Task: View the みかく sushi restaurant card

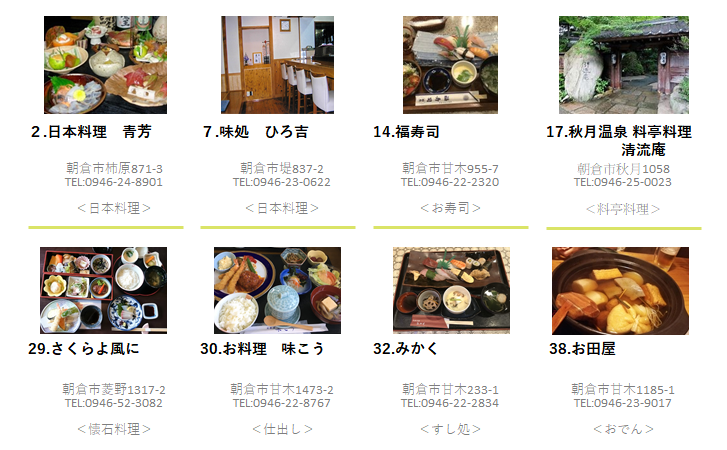Action: pos(450,290)
